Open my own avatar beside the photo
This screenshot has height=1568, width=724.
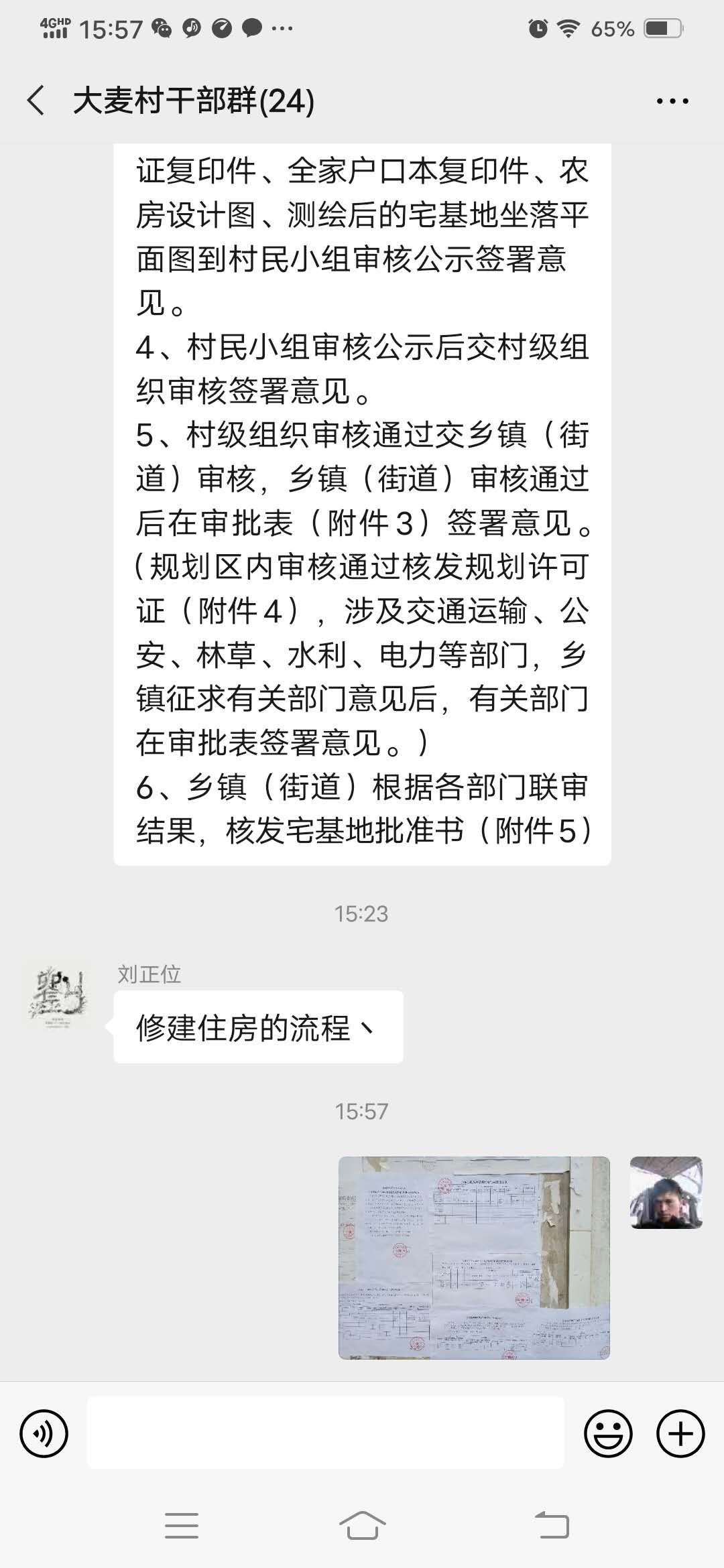tap(666, 1193)
